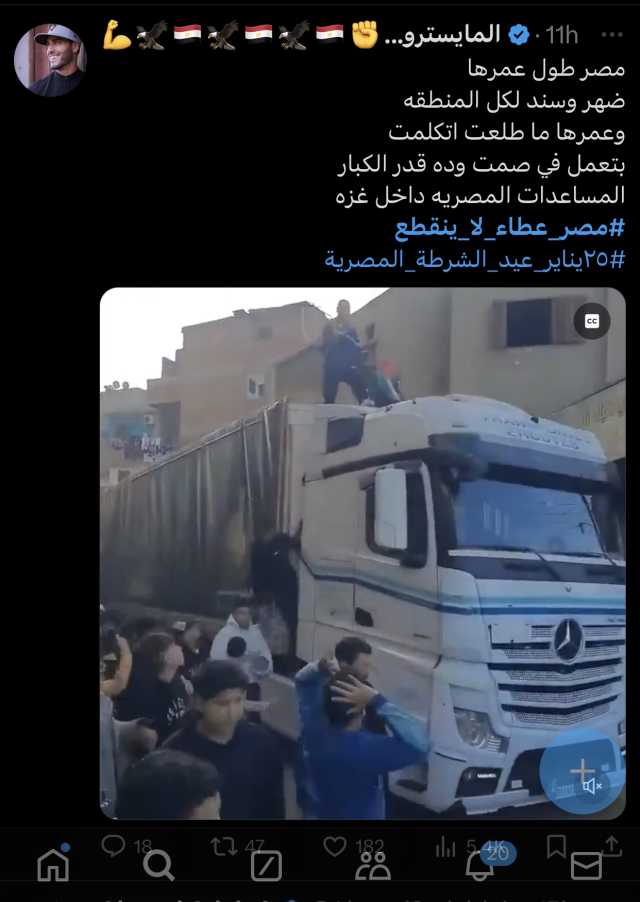Image resolution: width=640 pixels, height=902 pixels.
Task: Open the Search tab
Action: tap(159, 866)
